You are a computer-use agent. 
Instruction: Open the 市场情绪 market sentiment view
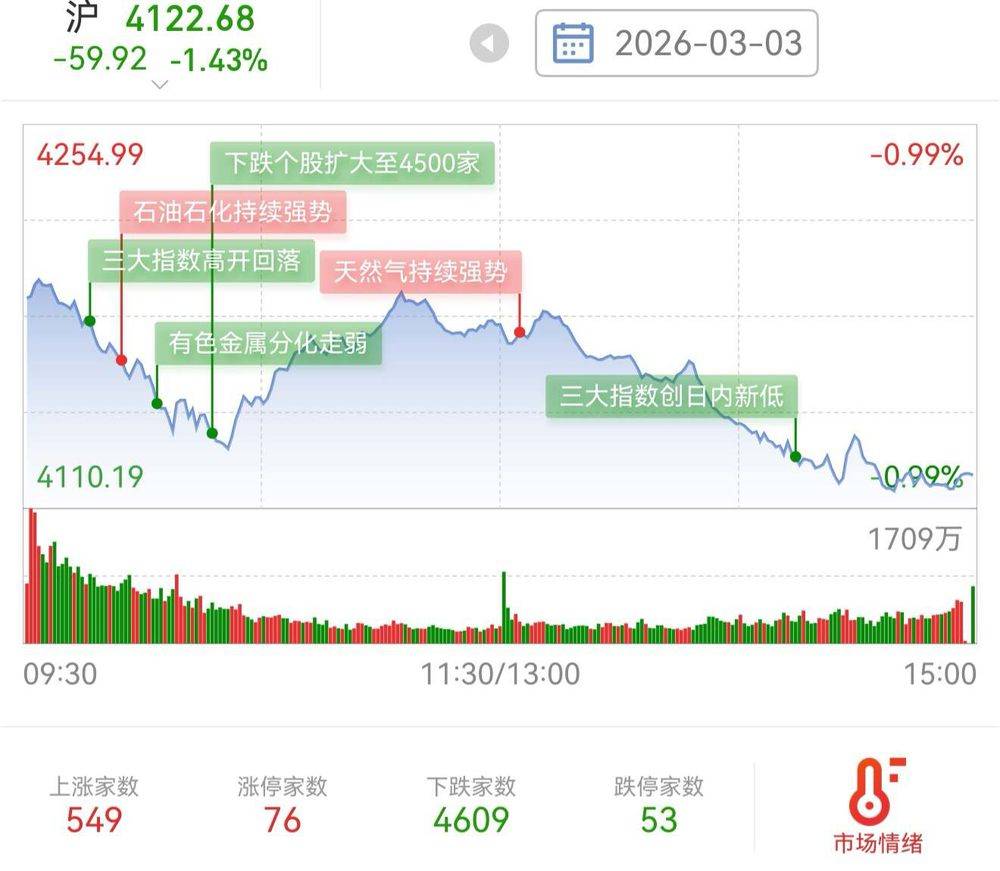tap(877, 805)
